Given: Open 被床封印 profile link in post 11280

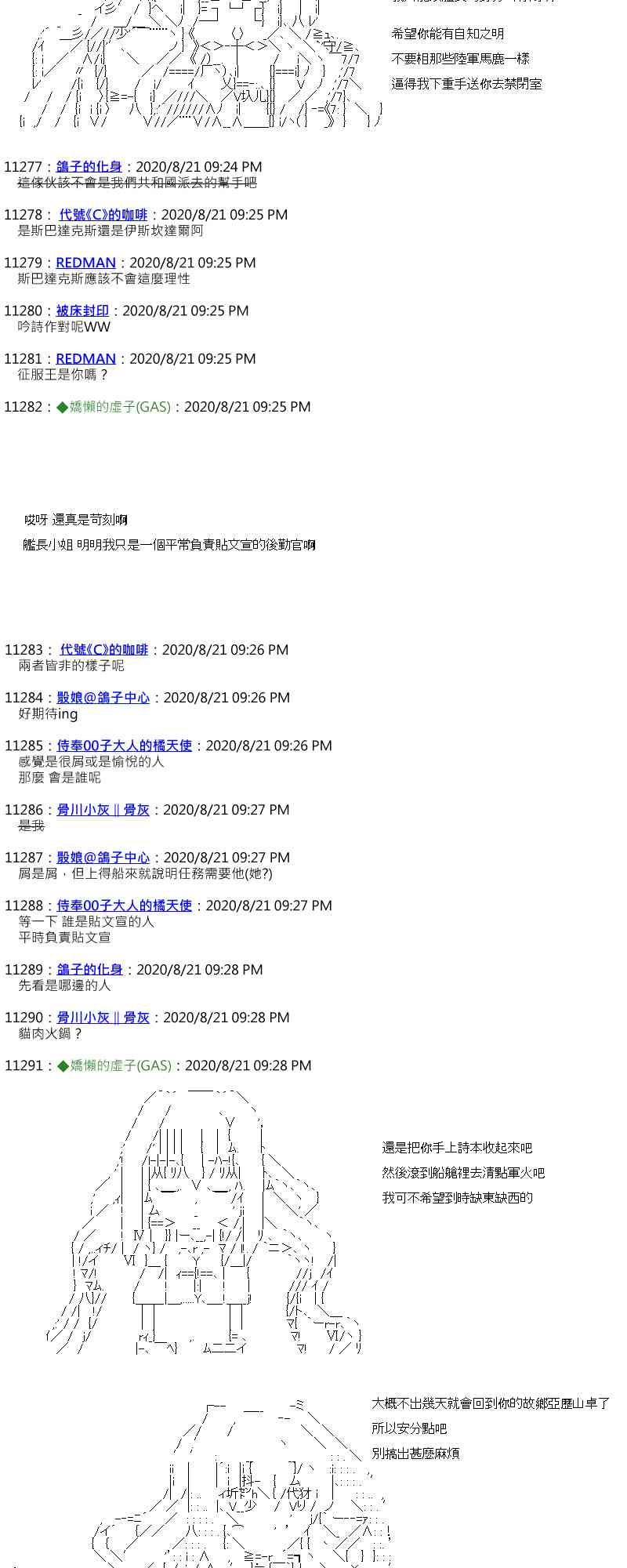Looking at the screenshot, I should 82,310.
